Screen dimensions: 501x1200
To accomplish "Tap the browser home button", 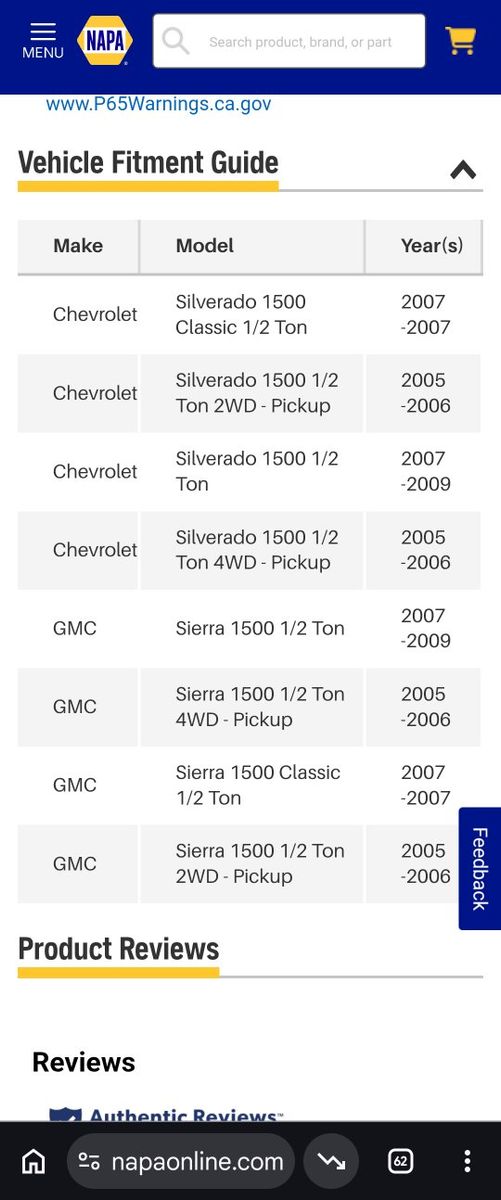I will pos(34,1161).
